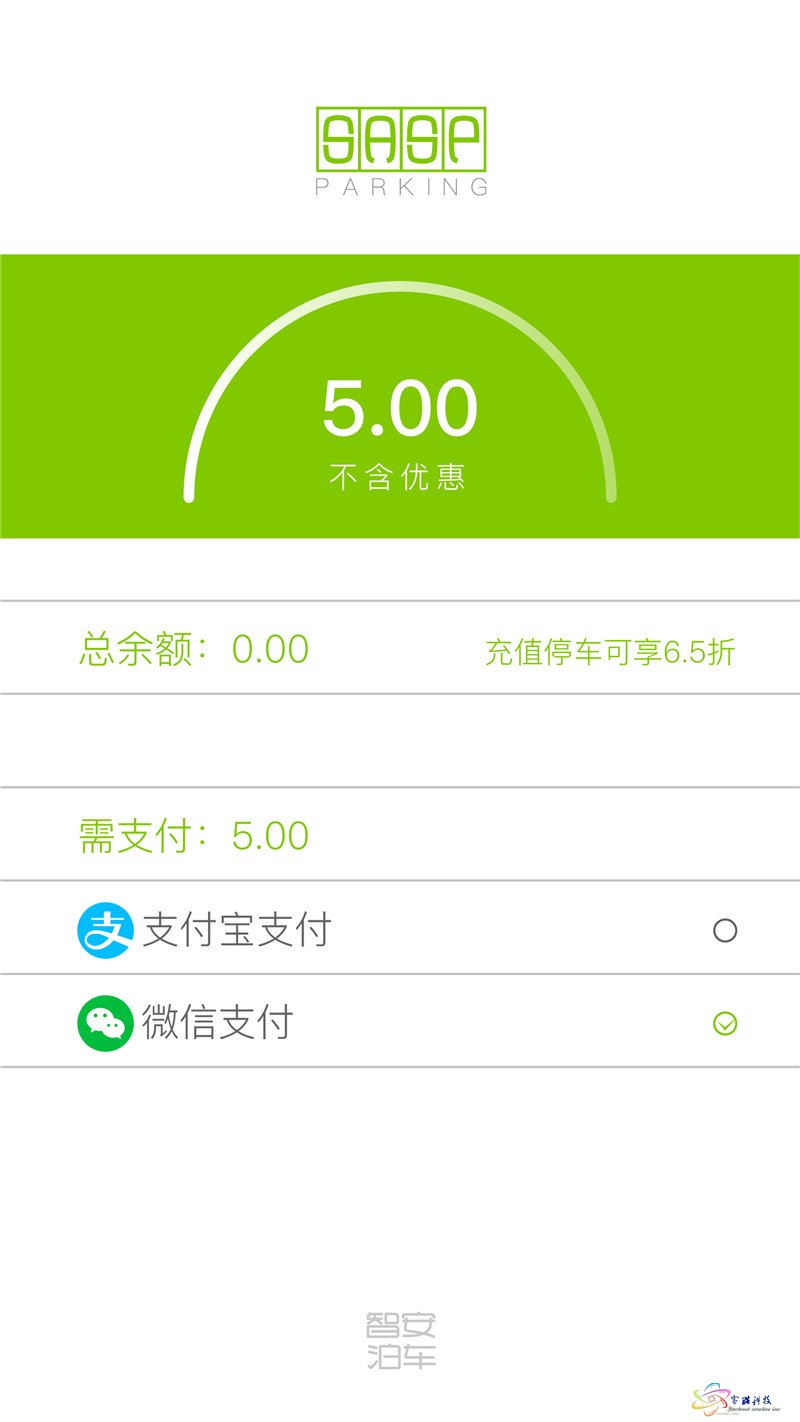Select 支付宝支付 as payment method
Image resolution: width=800 pixels, height=1422 pixels.
click(x=400, y=928)
